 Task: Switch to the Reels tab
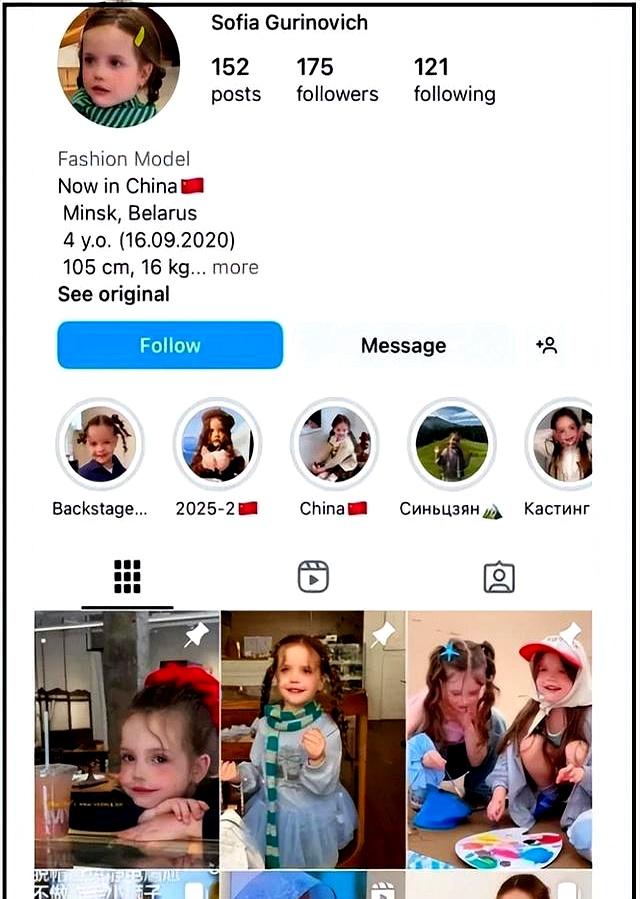pos(313,577)
